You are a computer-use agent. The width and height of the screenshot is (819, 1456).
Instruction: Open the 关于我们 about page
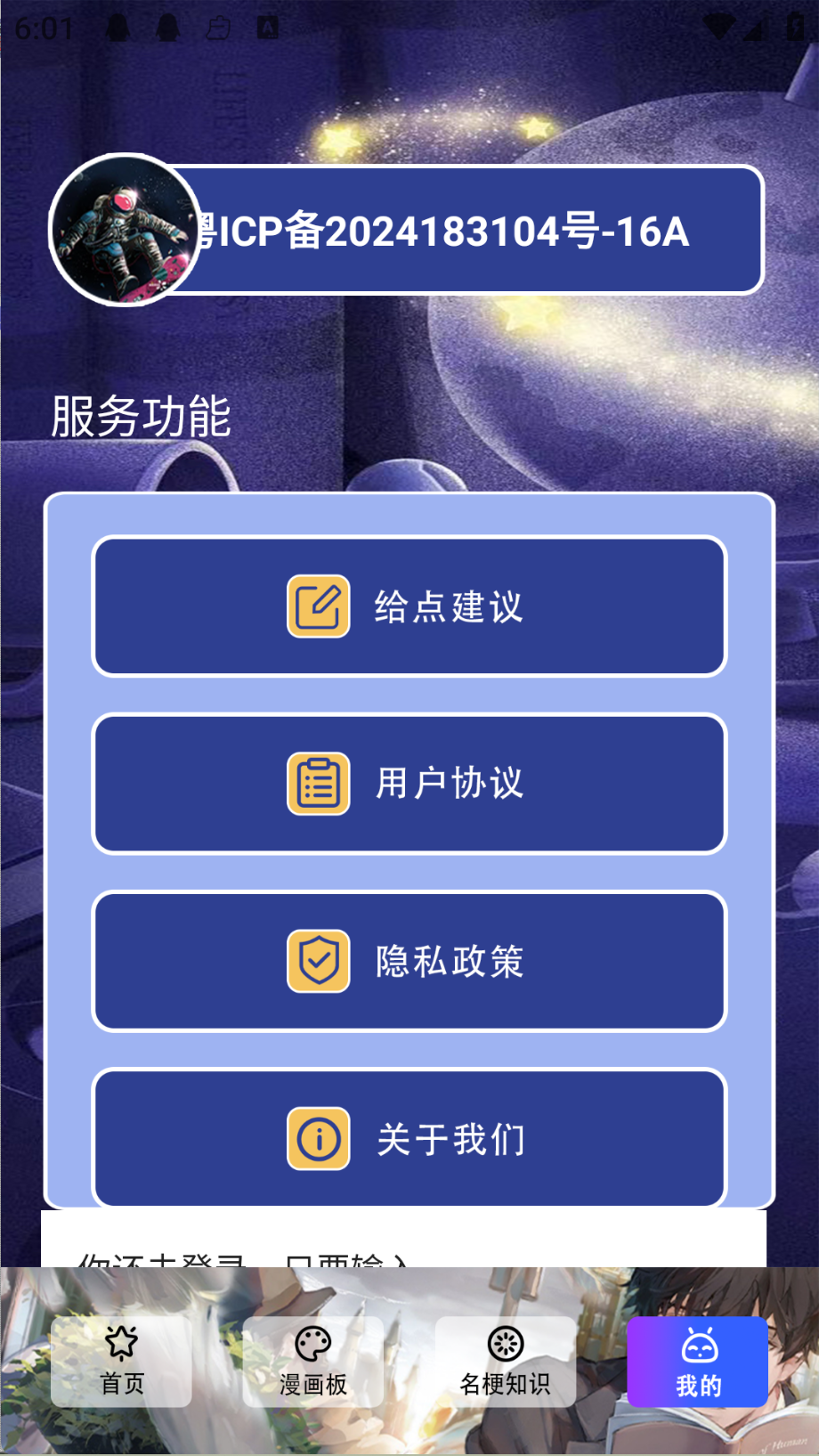[x=409, y=1138]
